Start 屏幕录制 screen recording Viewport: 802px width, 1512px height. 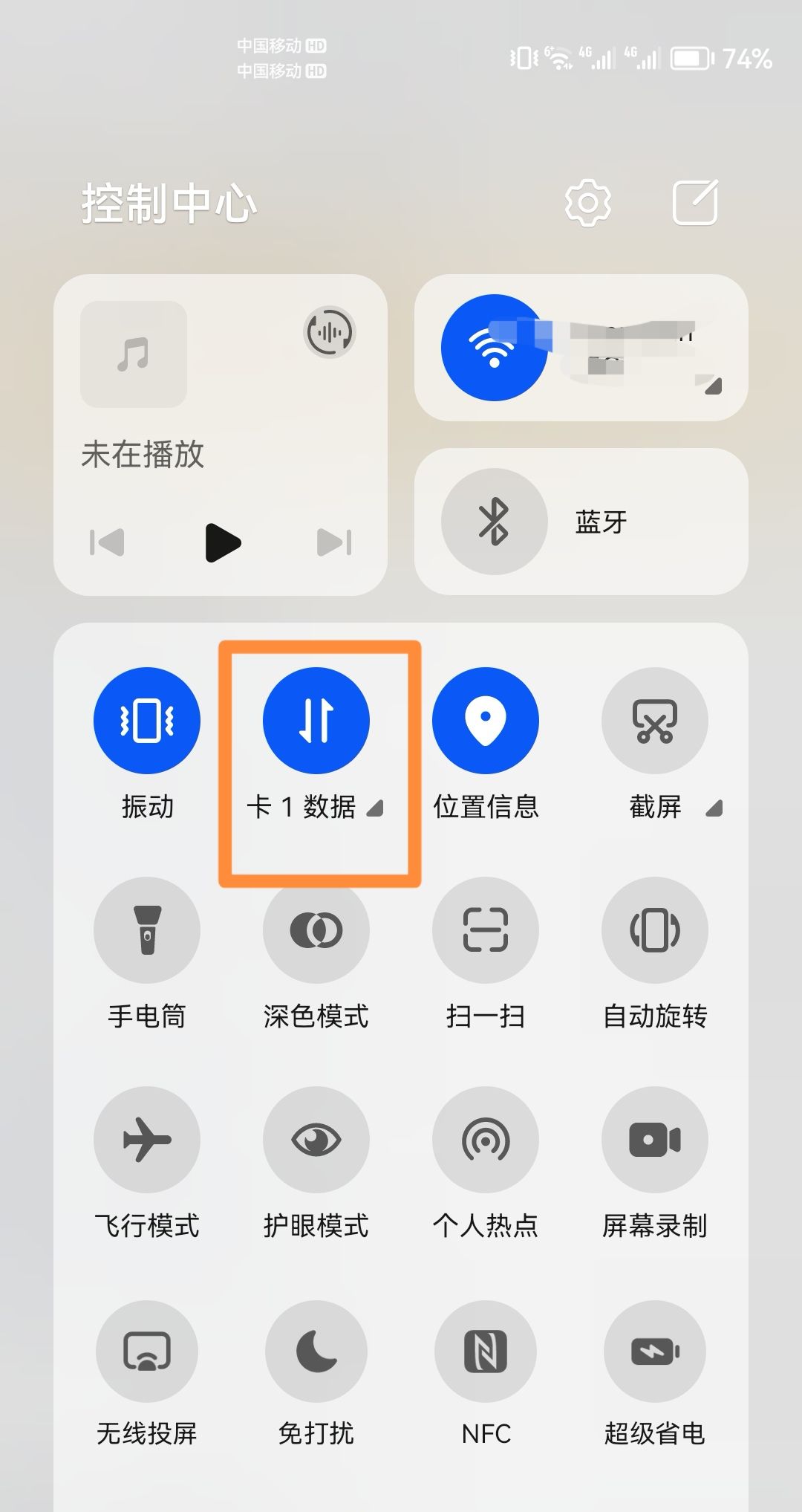tap(655, 1141)
